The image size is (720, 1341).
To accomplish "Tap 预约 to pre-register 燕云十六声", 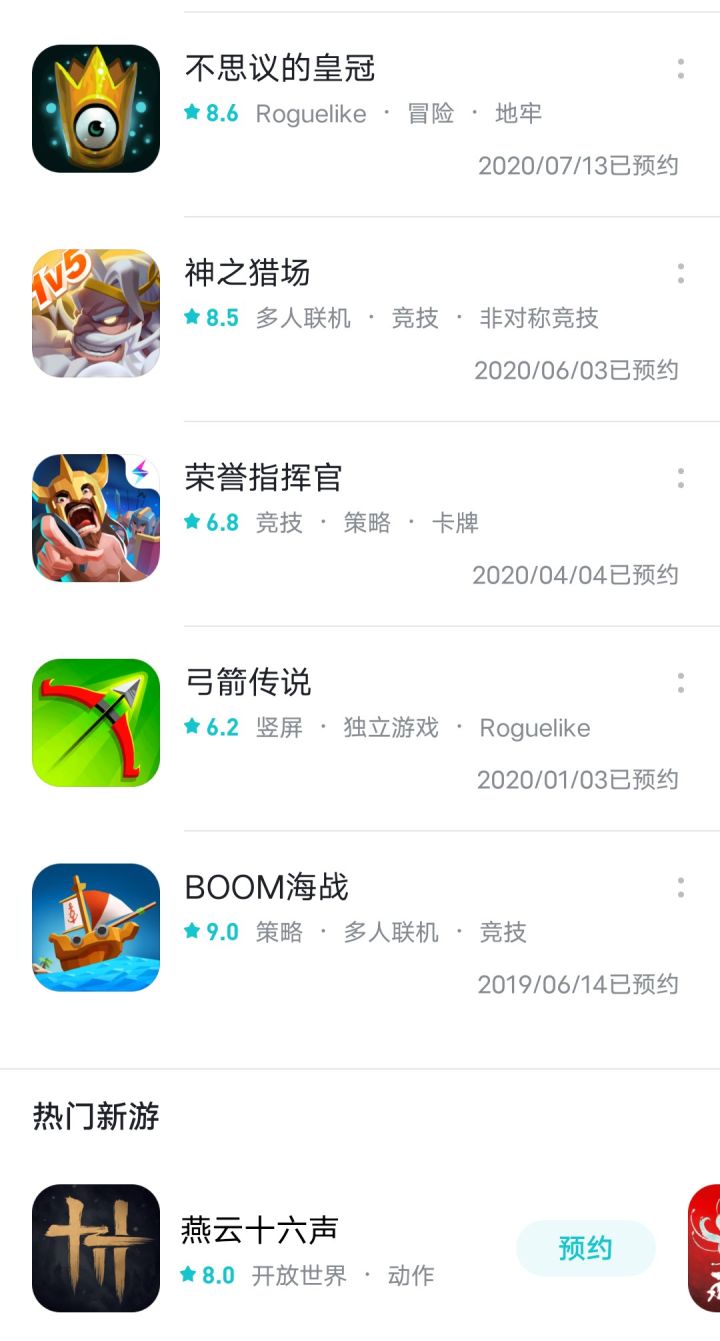I will [x=586, y=1248].
